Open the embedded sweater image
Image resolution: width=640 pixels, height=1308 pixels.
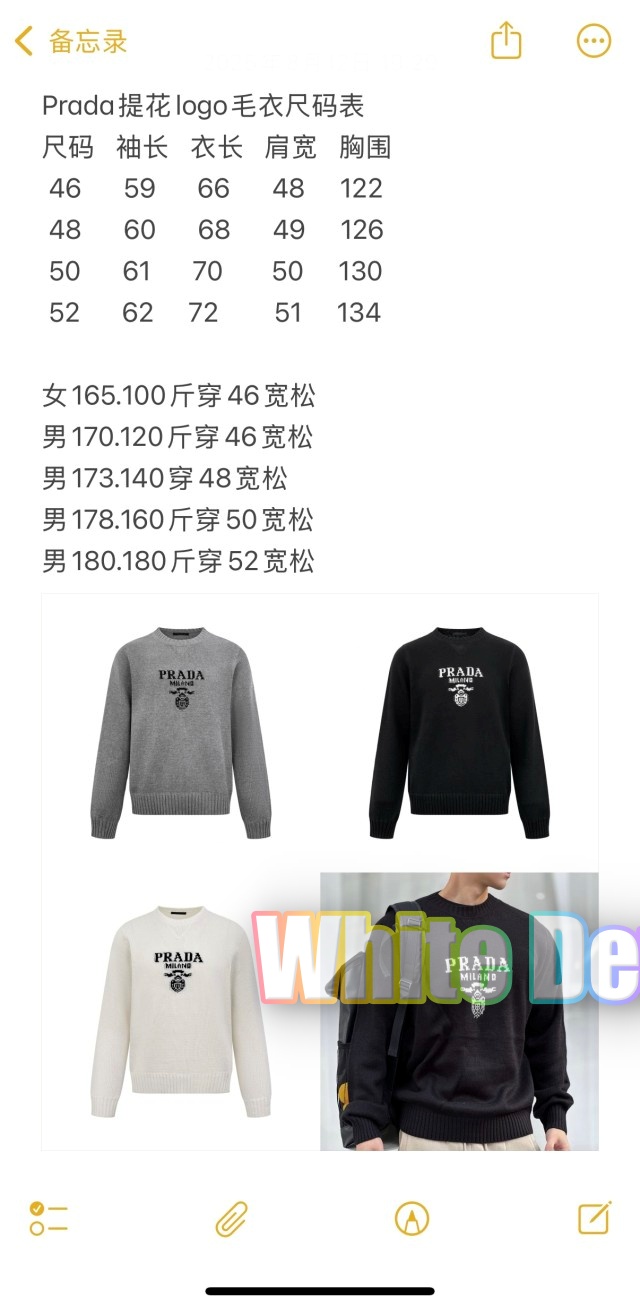tap(320, 870)
